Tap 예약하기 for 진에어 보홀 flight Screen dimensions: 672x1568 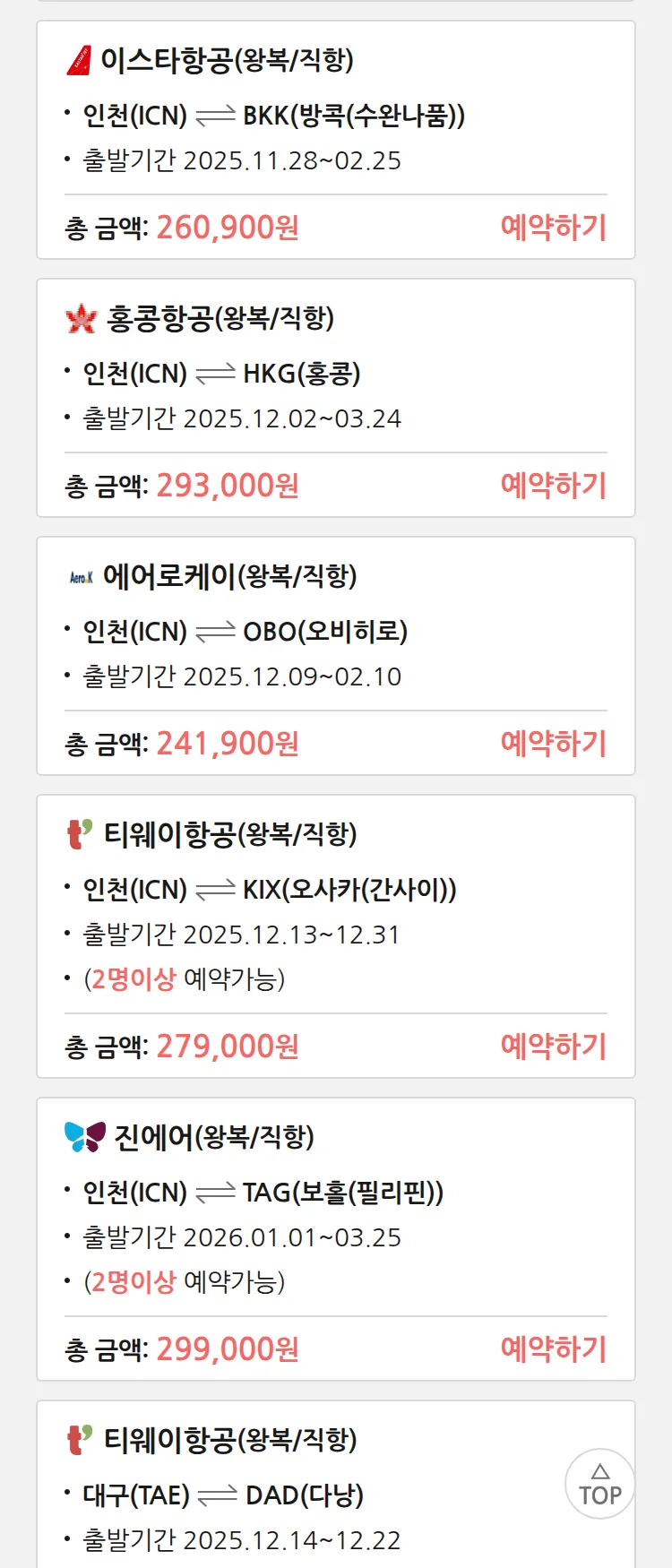[x=553, y=1349]
